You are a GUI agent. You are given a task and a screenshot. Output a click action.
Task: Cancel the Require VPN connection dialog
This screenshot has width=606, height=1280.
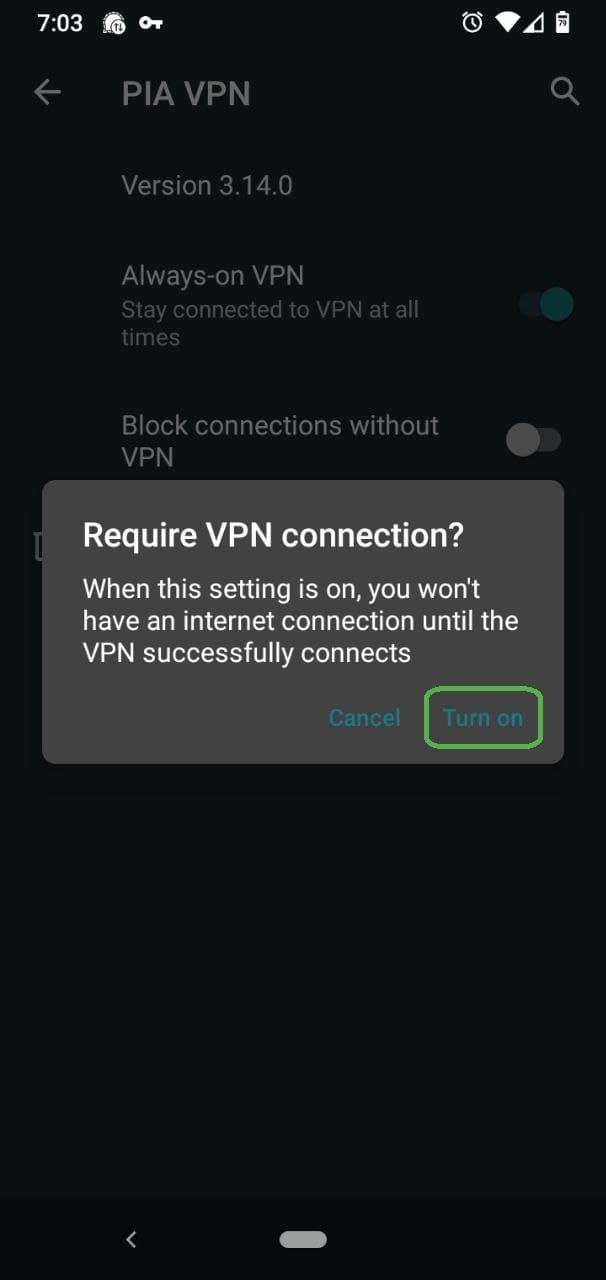point(364,717)
